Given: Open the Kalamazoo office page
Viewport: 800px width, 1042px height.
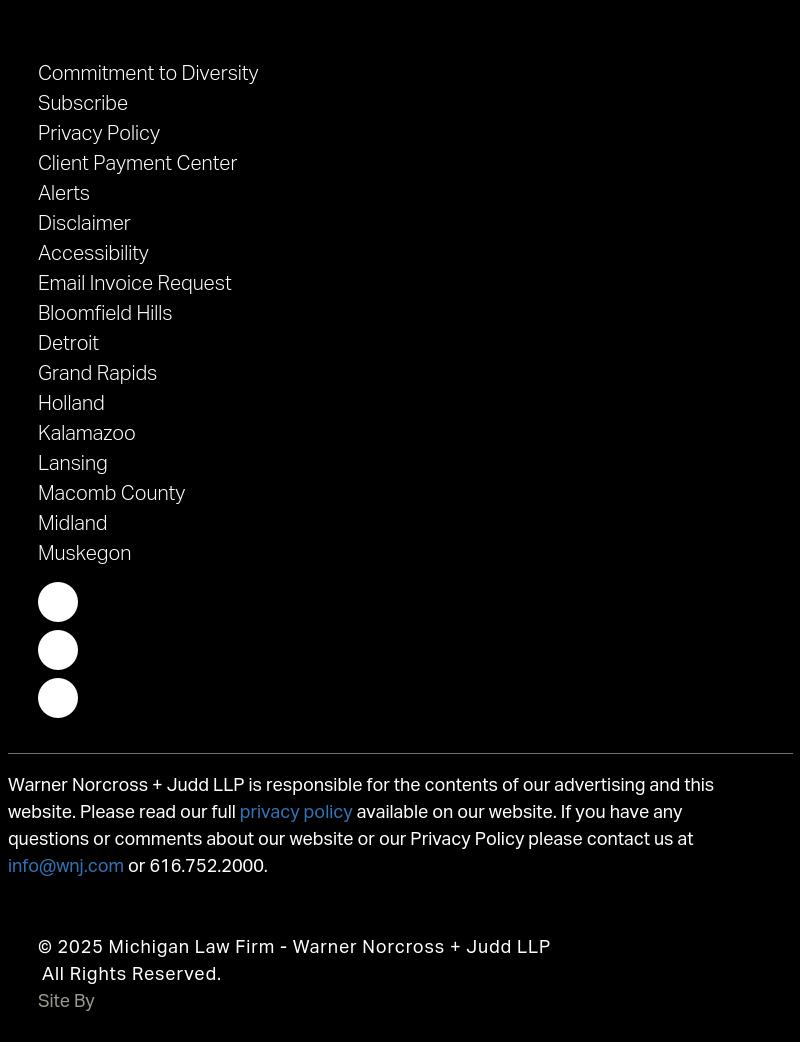Looking at the screenshot, I should [86, 434].
